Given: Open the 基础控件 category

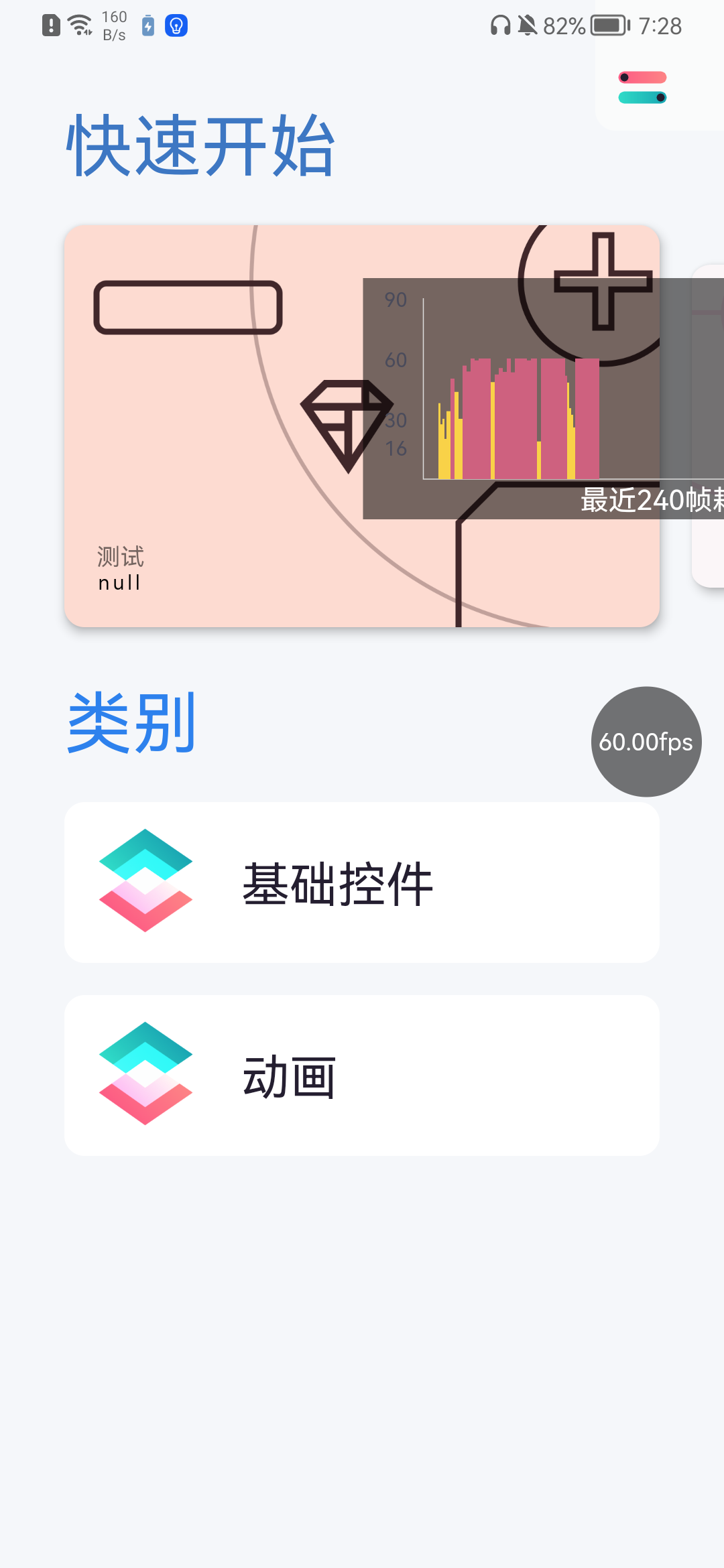Looking at the screenshot, I should 362,883.
